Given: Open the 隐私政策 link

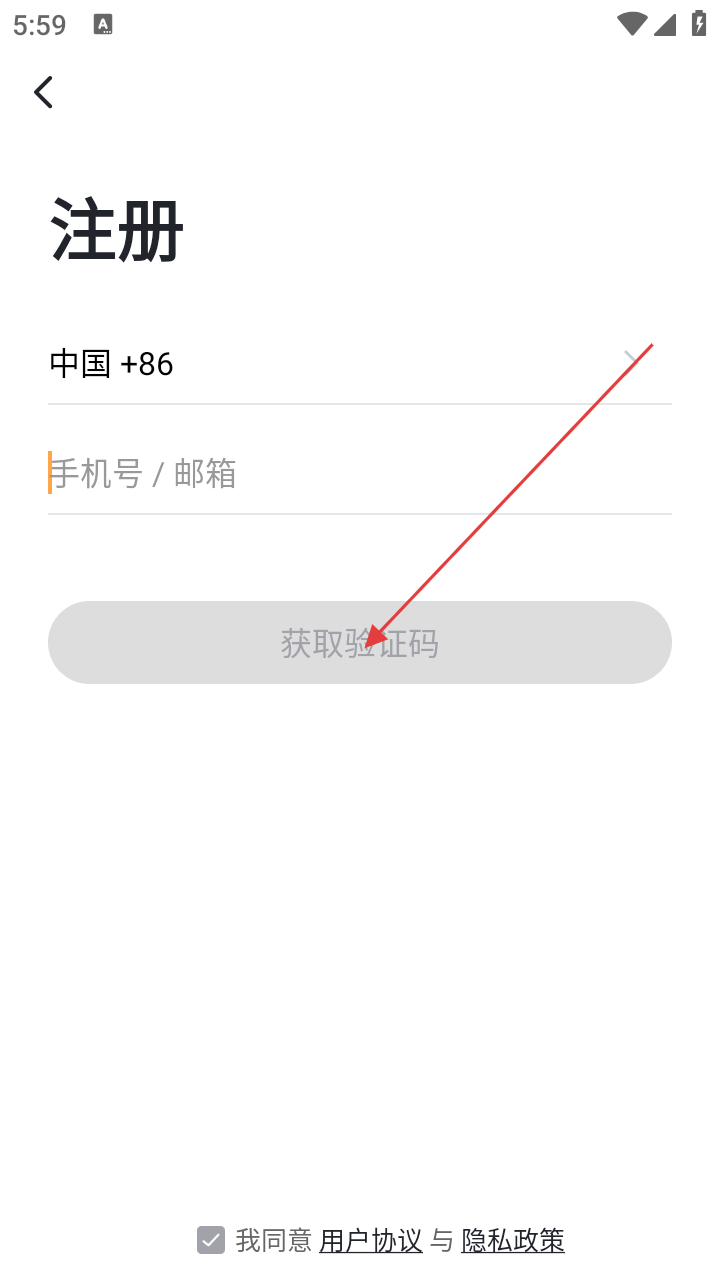Looking at the screenshot, I should click(513, 1241).
